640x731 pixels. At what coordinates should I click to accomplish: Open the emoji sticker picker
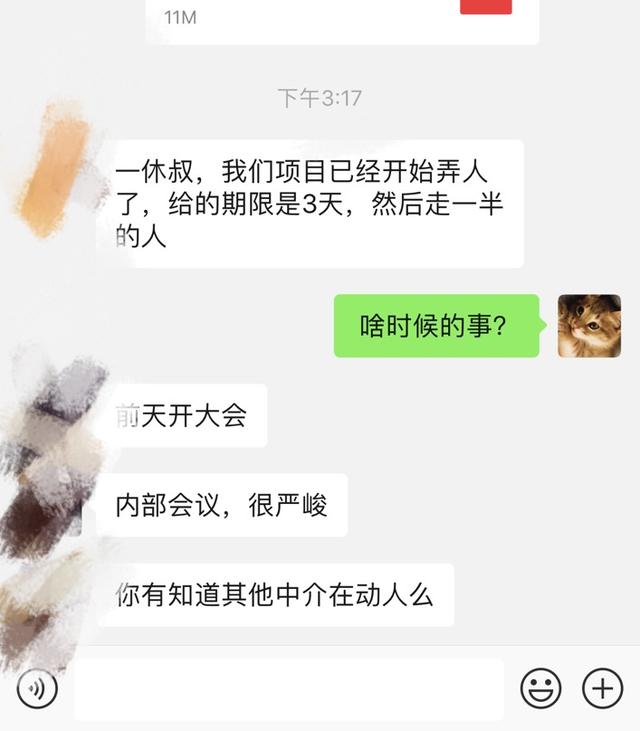(x=541, y=688)
